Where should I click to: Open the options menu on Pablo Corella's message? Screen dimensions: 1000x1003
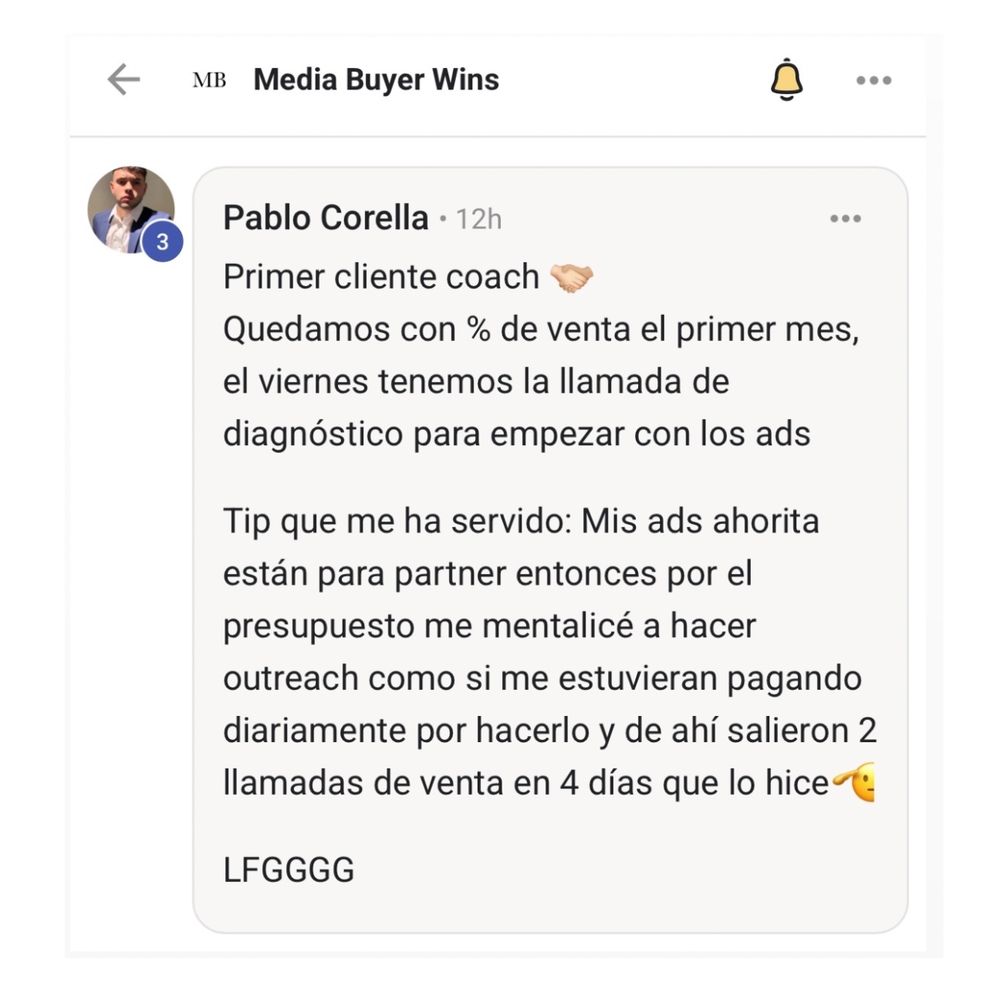click(x=845, y=219)
